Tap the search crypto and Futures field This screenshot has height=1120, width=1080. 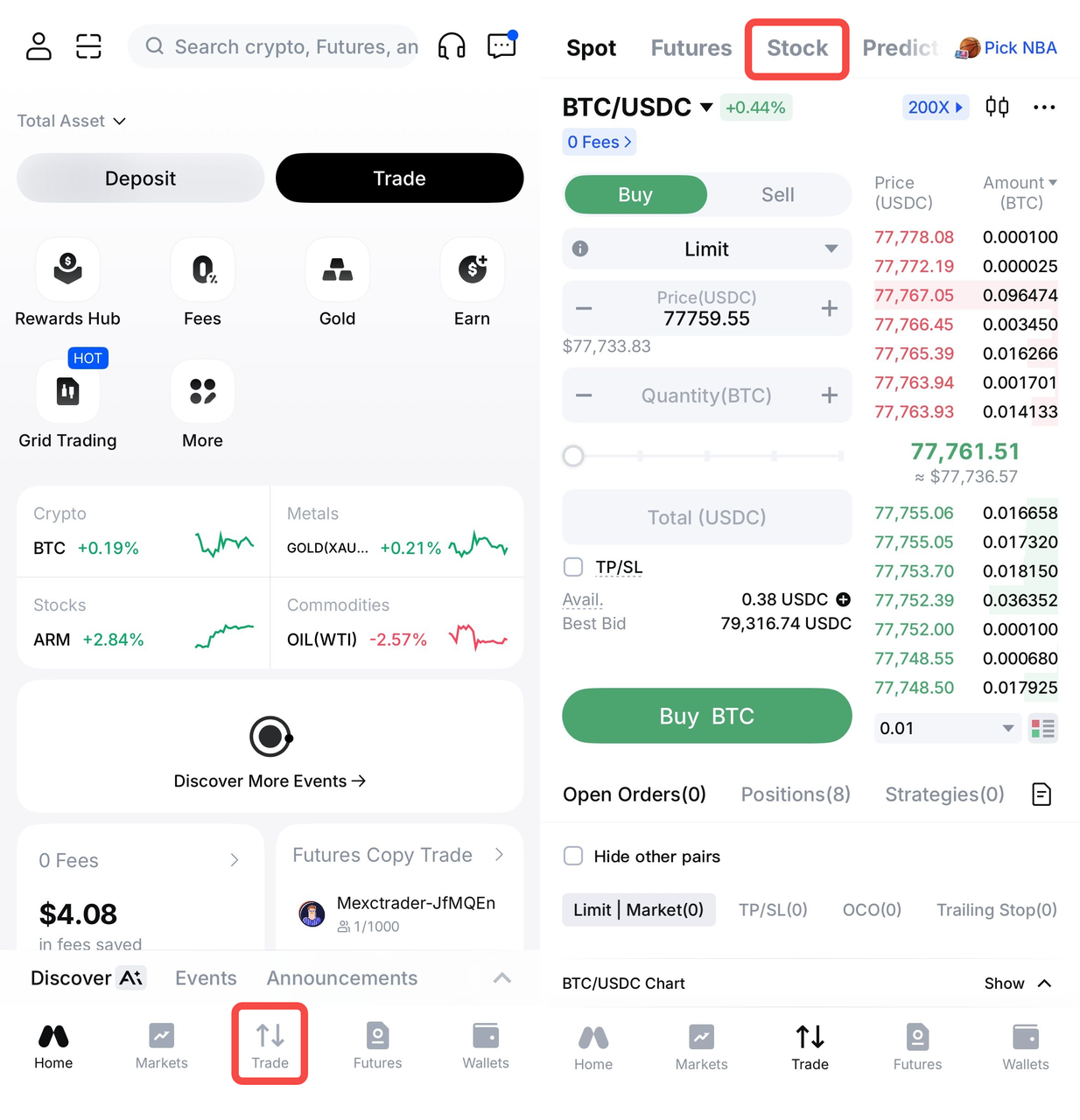[x=274, y=46]
